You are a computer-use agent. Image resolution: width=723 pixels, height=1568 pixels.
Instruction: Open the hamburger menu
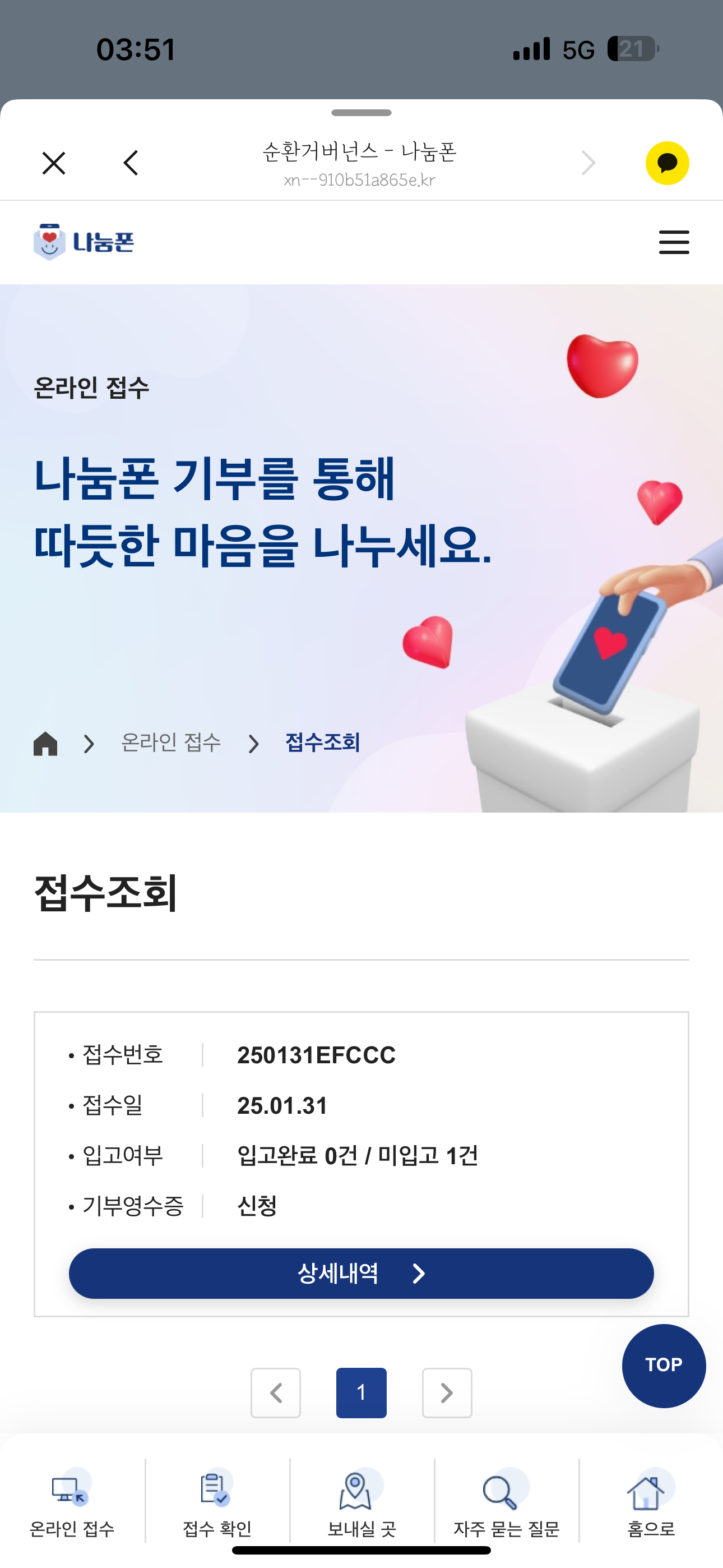coord(674,242)
